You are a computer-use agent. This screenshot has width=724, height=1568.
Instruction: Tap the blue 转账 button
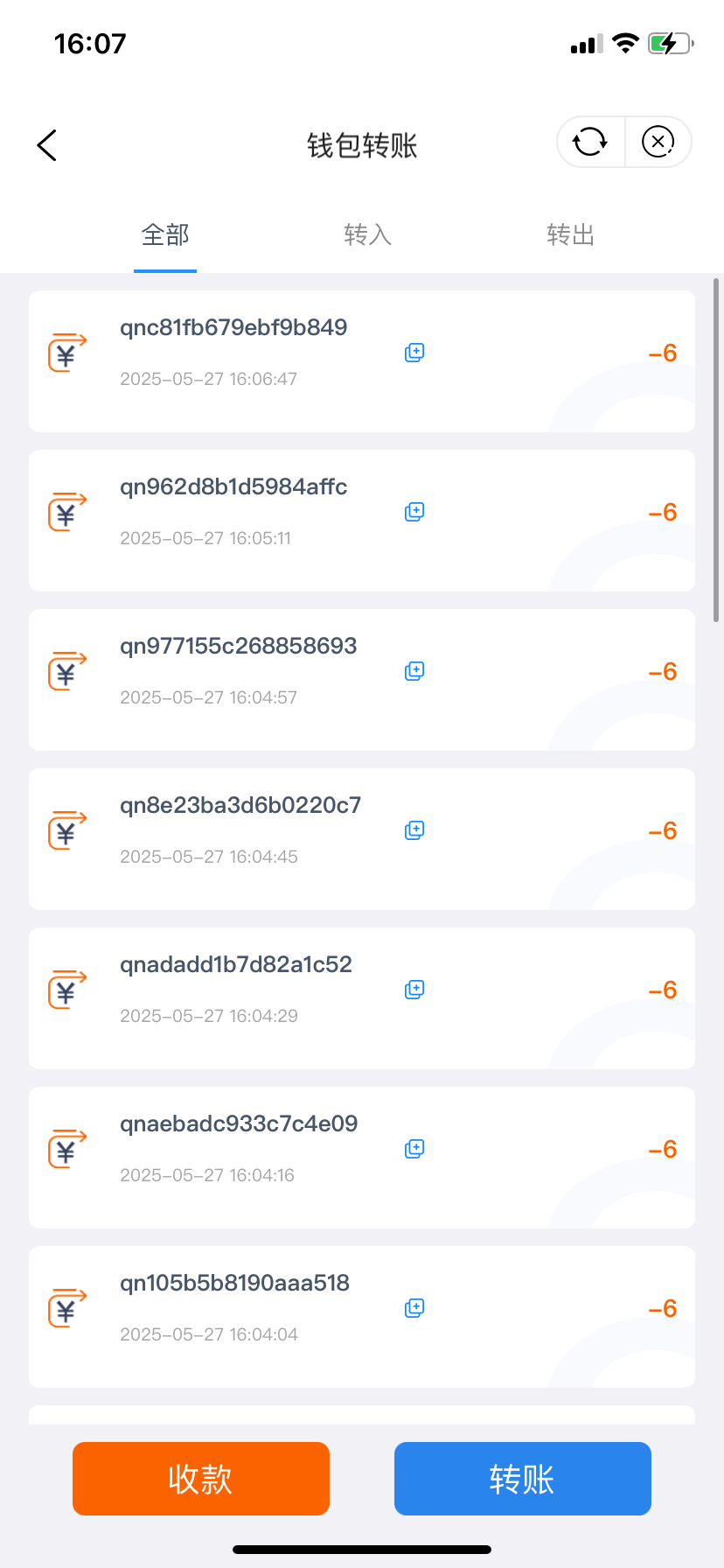tap(522, 1479)
